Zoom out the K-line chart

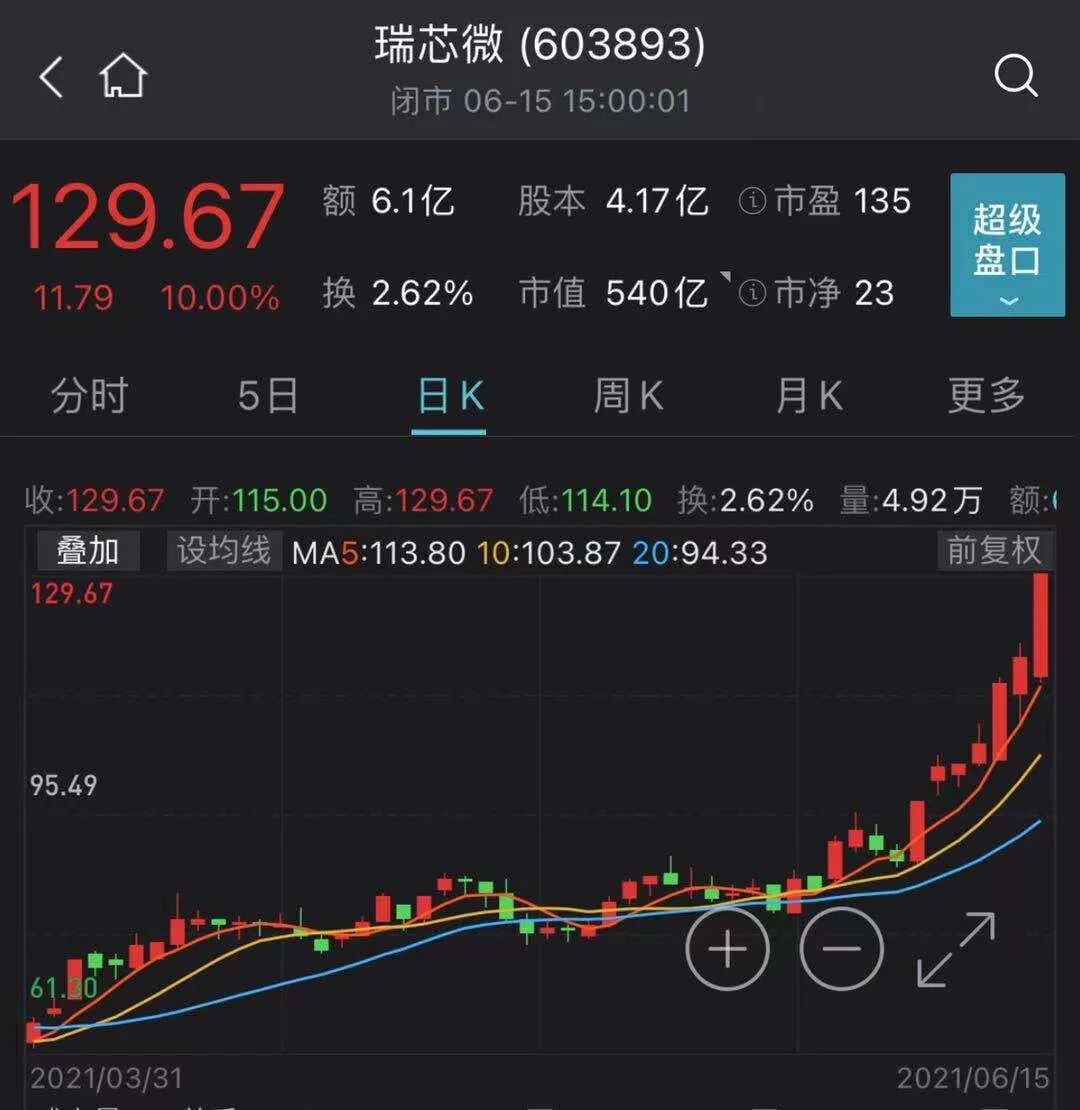842,948
